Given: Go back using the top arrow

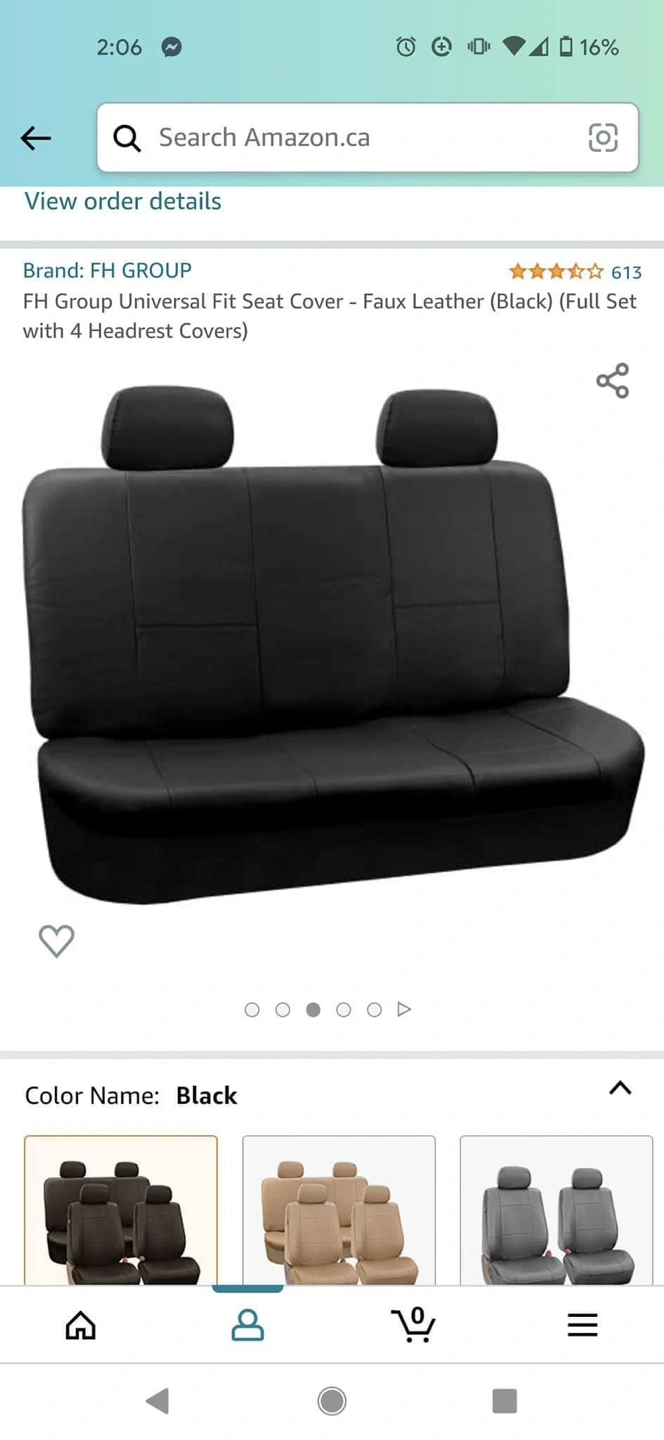Looking at the screenshot, I should tap(36, 138).
